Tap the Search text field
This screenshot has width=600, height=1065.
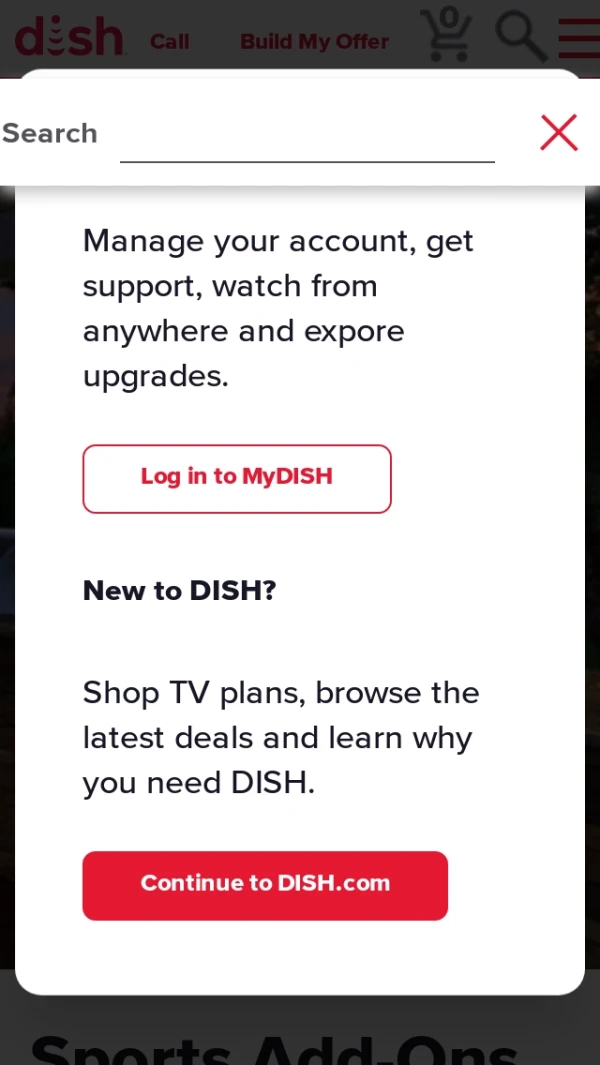coord(307,135)
